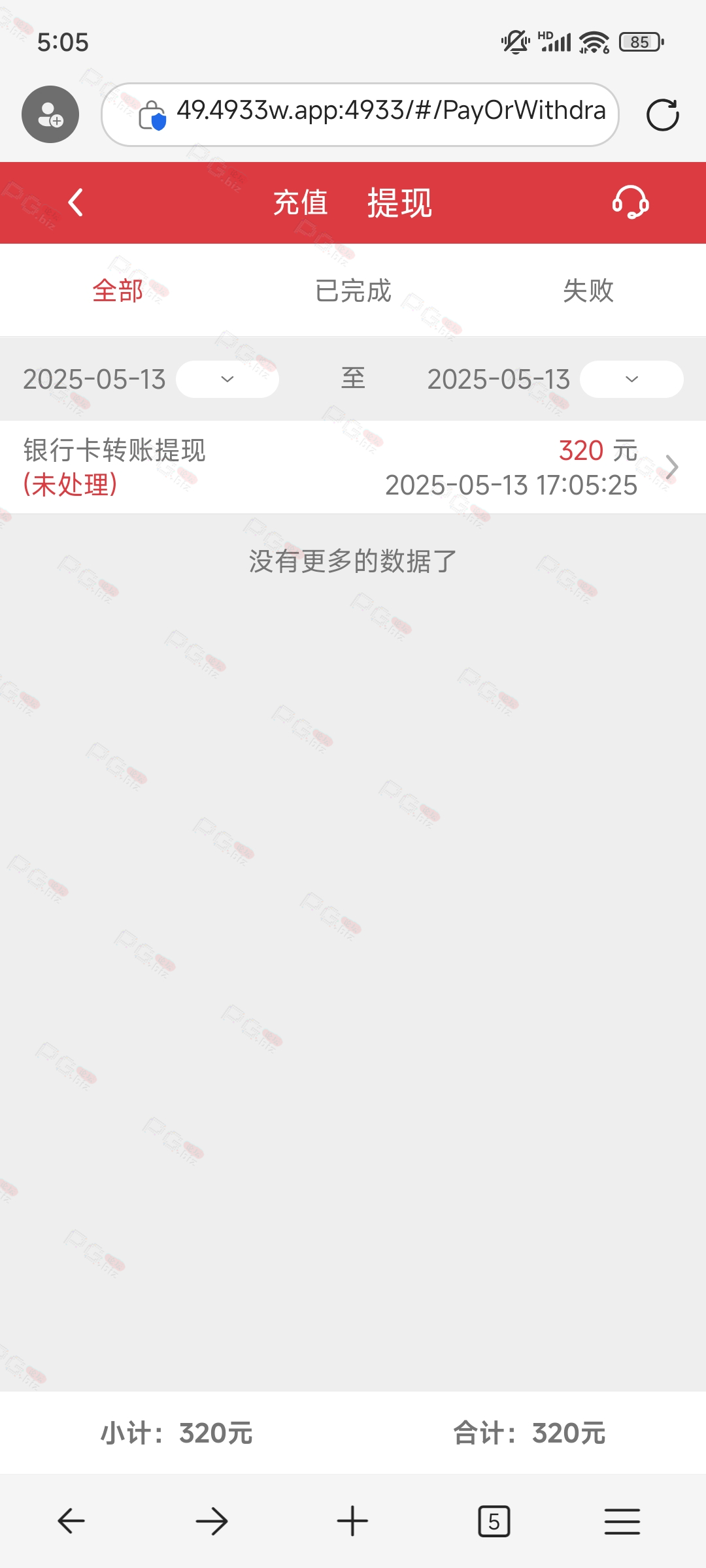Open the browser account avatar
Screen dimensions: 706x1568
pyautogui.click(x=50, y=114)
